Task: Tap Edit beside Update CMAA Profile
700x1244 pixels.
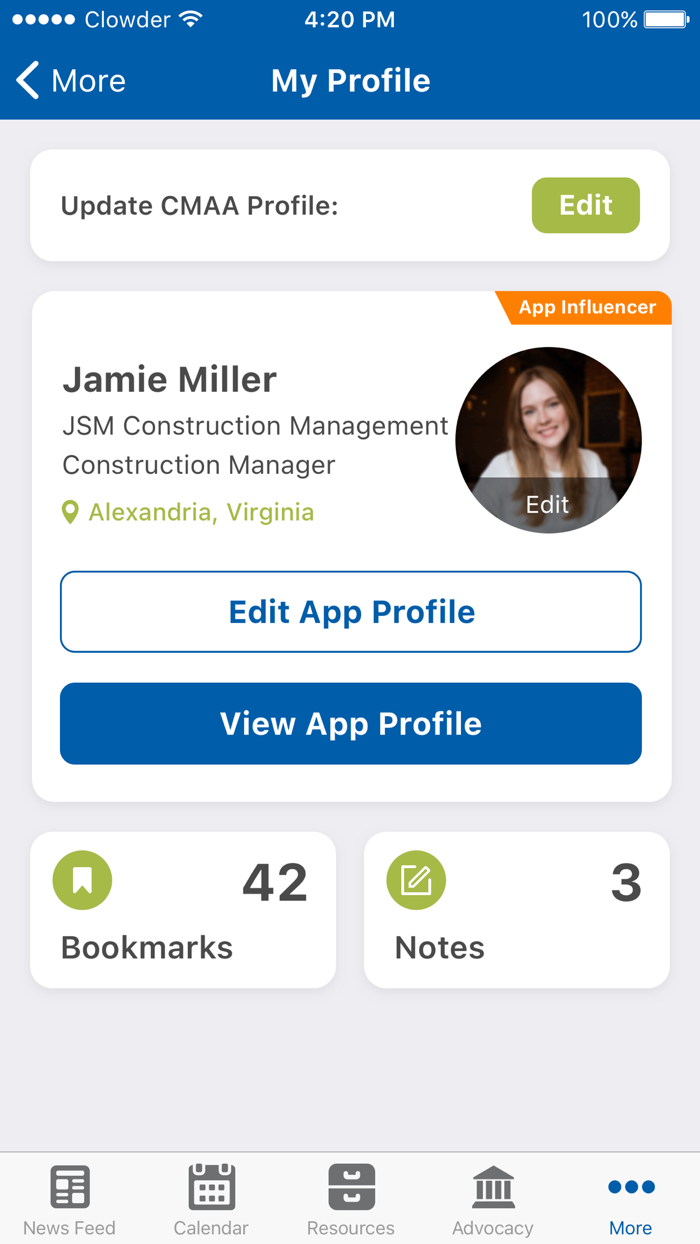Action: point(585,205)
